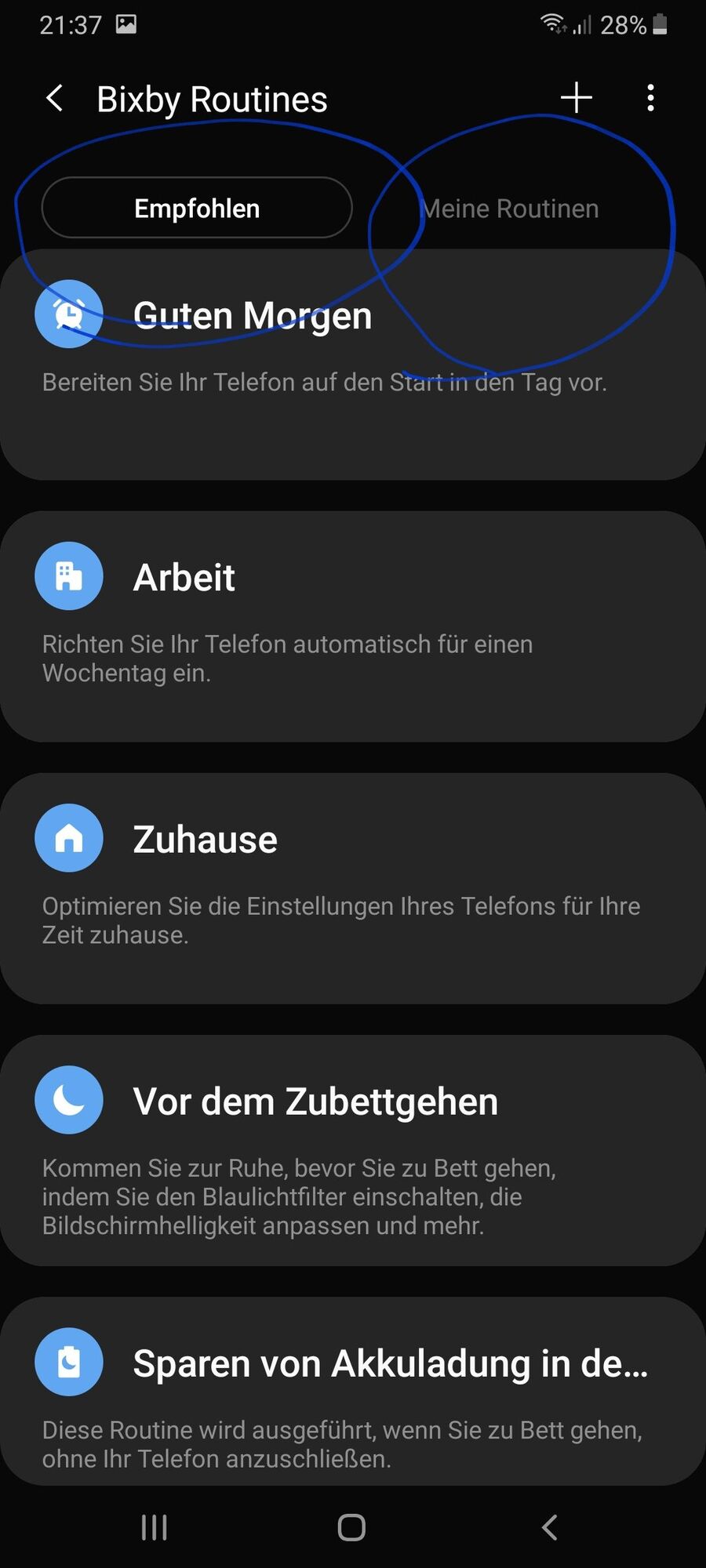The height and width of the screenshot is (1568, 706).
Task: View the Vor dem Zubettgehen routine
Action: [353, 1150]
